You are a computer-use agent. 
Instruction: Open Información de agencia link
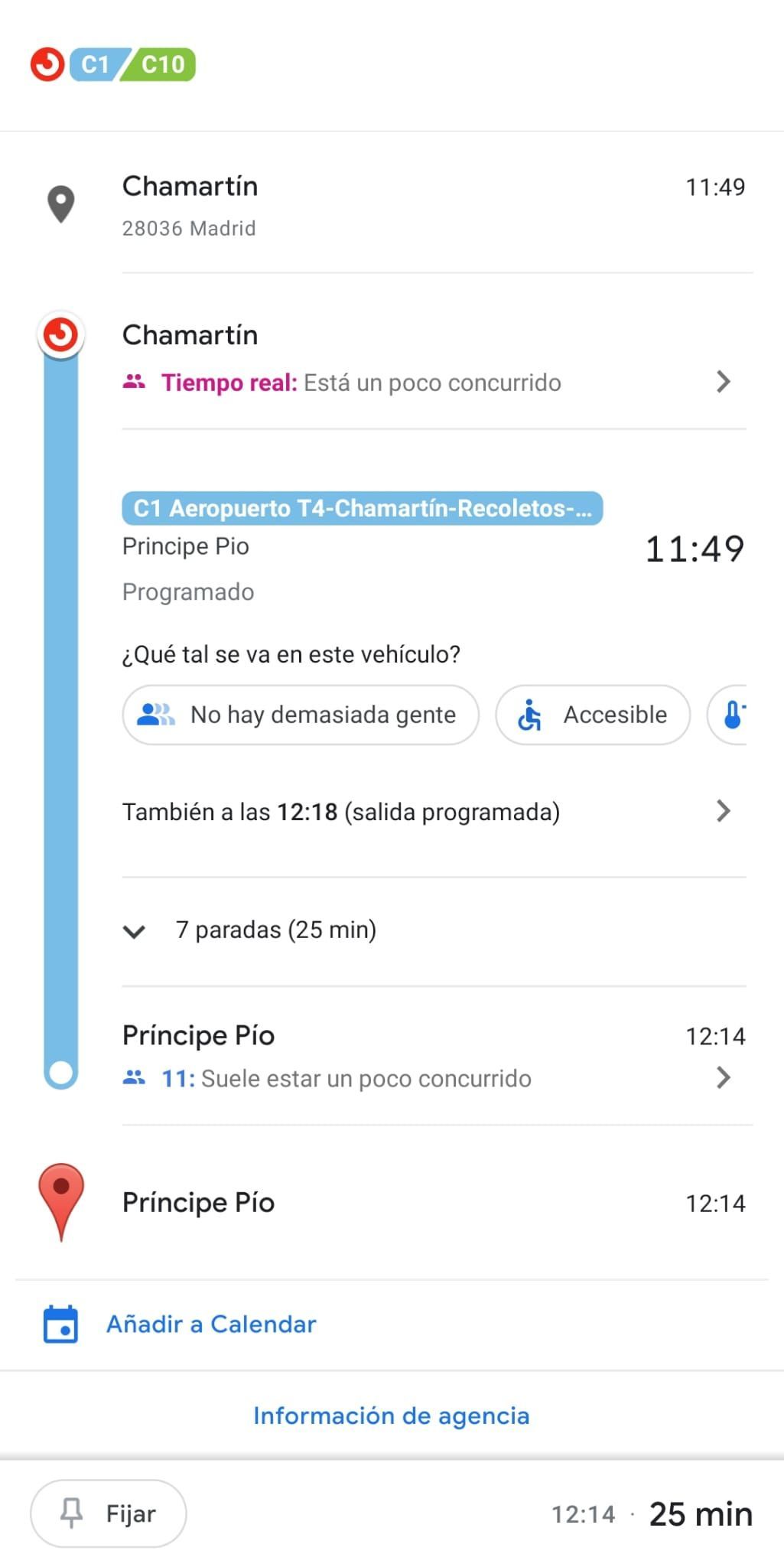[x=392, y=1416]
